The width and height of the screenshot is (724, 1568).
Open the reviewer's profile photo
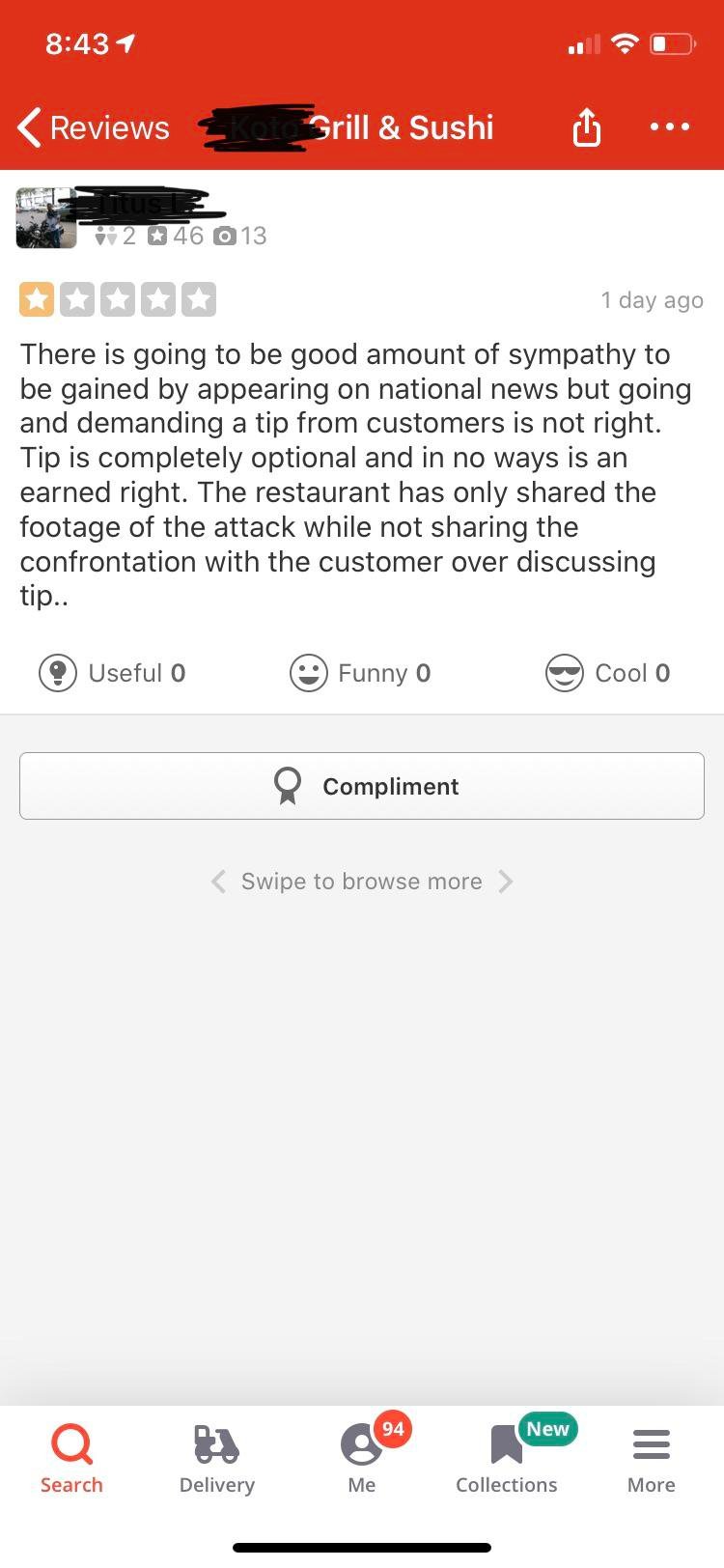pos(46,218)
